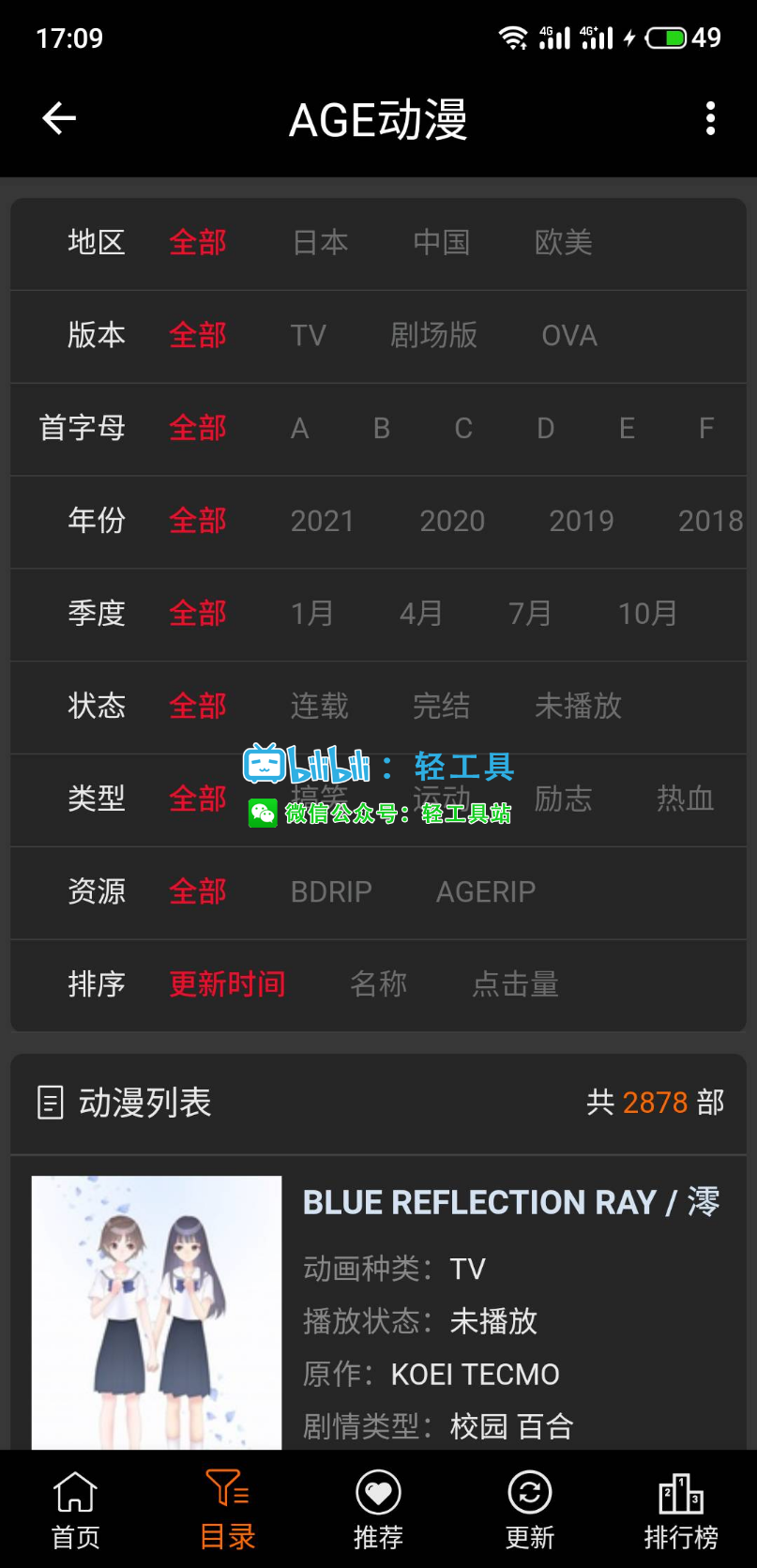
Task: Open the three-dot overflow menu
Action: 710,118
